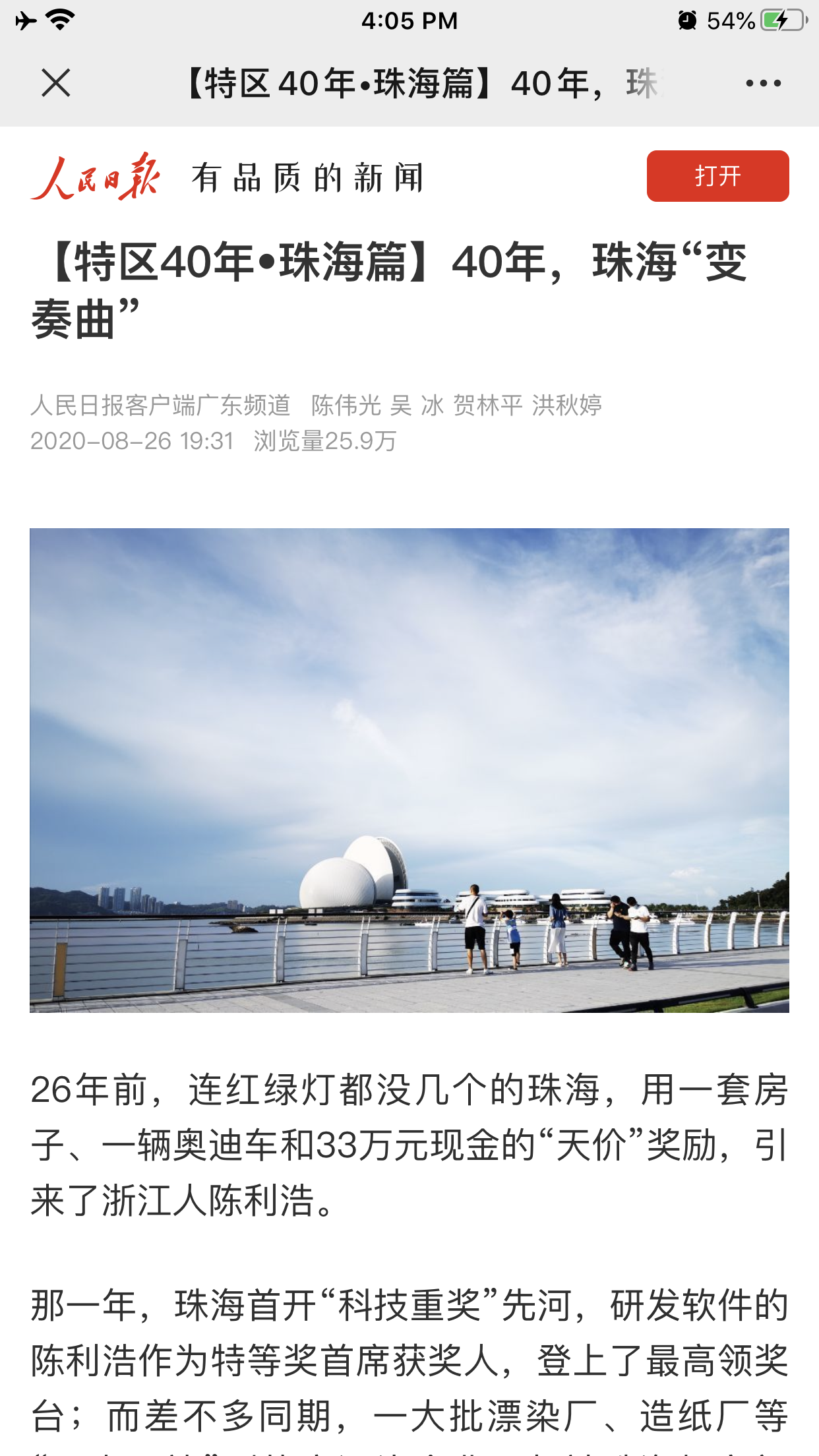
Task: Open the three-dot overflow menu
Action: 763,83
